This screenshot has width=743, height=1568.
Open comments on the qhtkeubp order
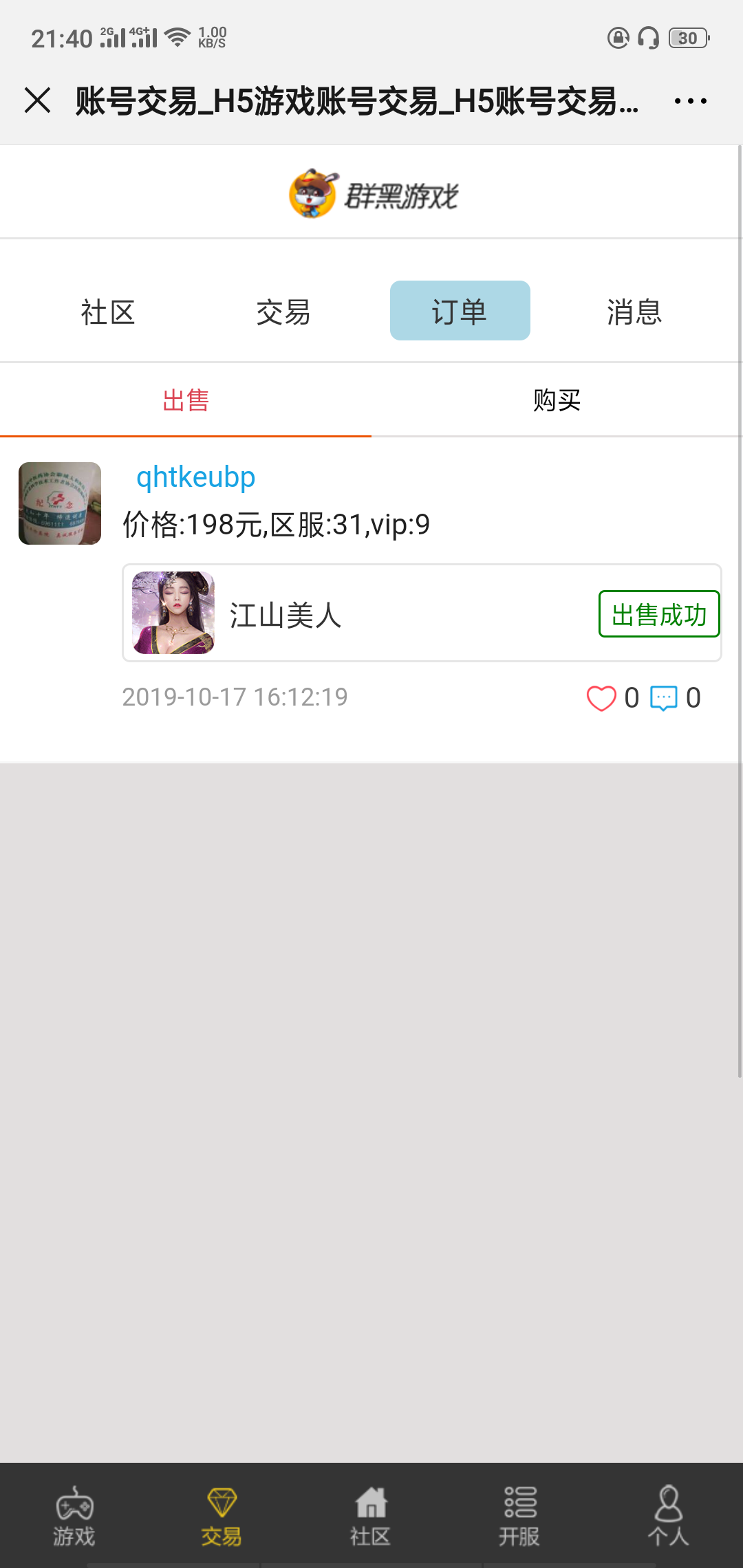664,698
